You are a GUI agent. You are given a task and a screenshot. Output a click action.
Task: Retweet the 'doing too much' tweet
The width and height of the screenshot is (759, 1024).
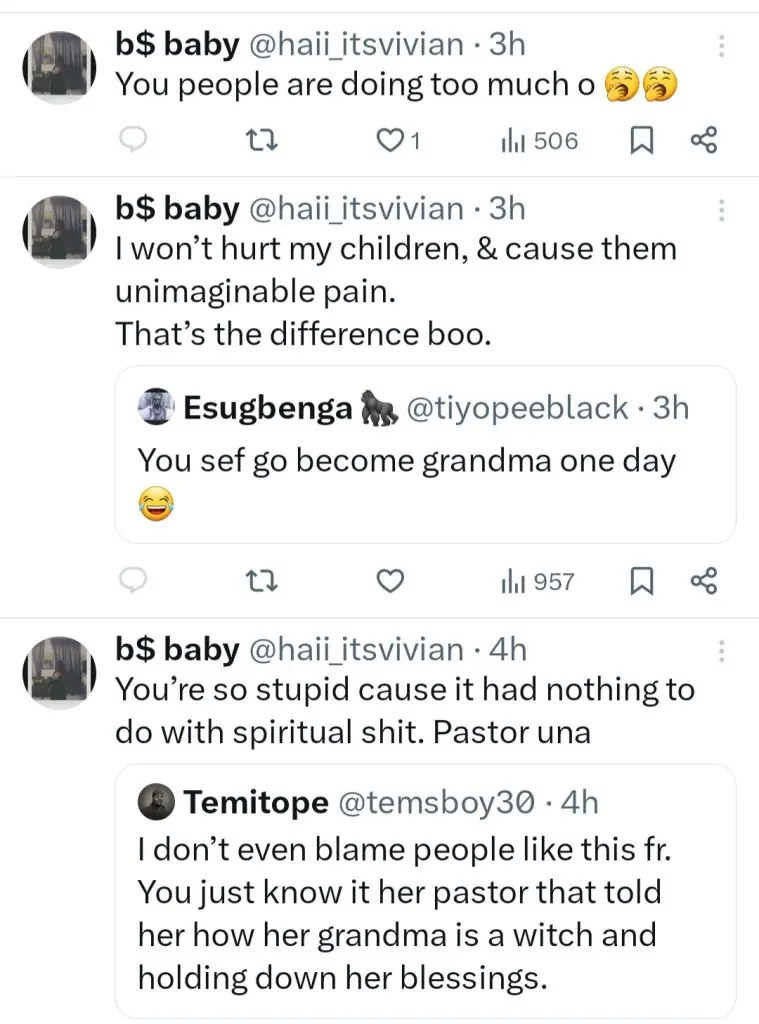tap(263, 143)
